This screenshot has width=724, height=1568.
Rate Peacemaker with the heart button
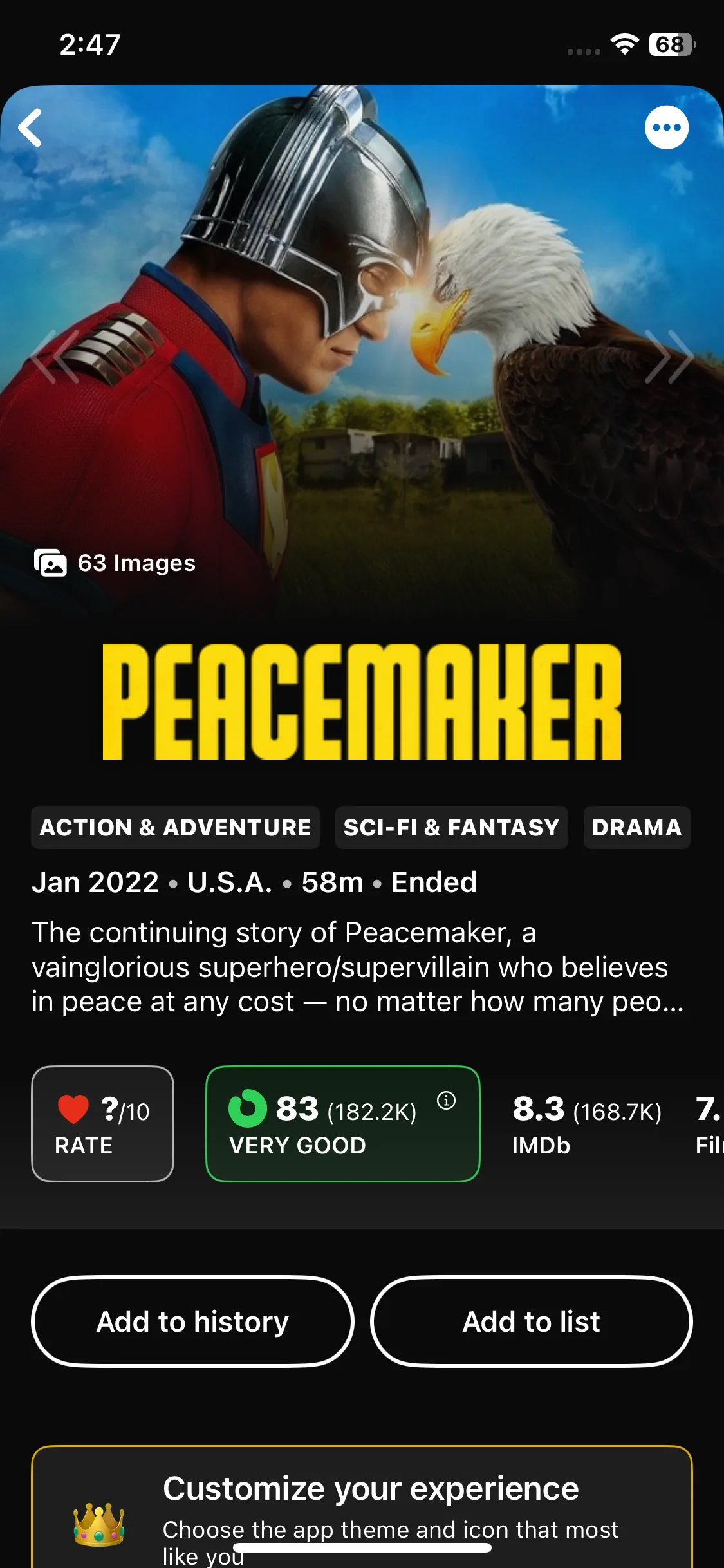pyautogui.click(x=102, y=1123)
